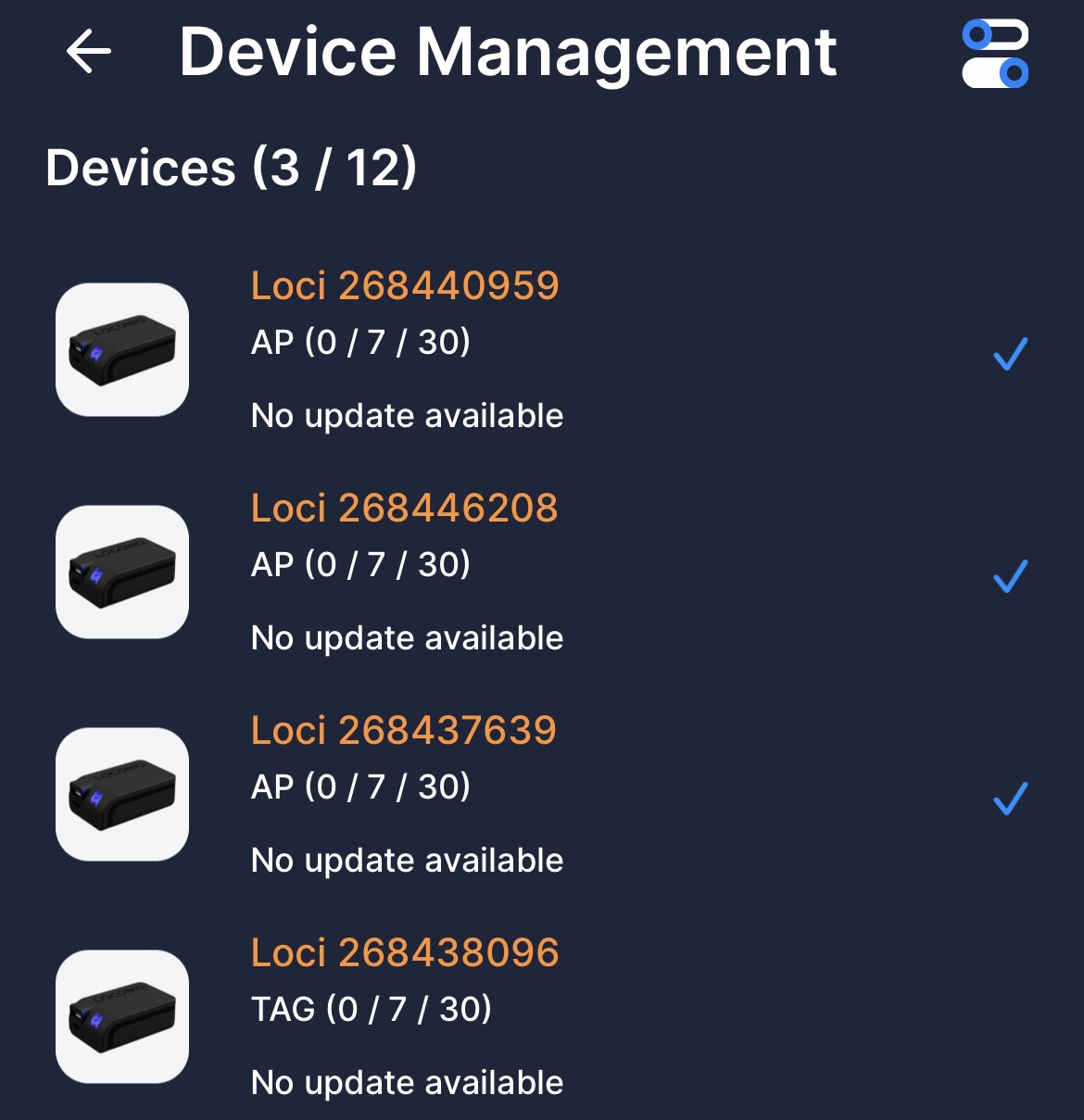The height and width of the screenshot is (1120, 1084).
Task: Open device Loci 268437639
Action: [x=404, y=730]
